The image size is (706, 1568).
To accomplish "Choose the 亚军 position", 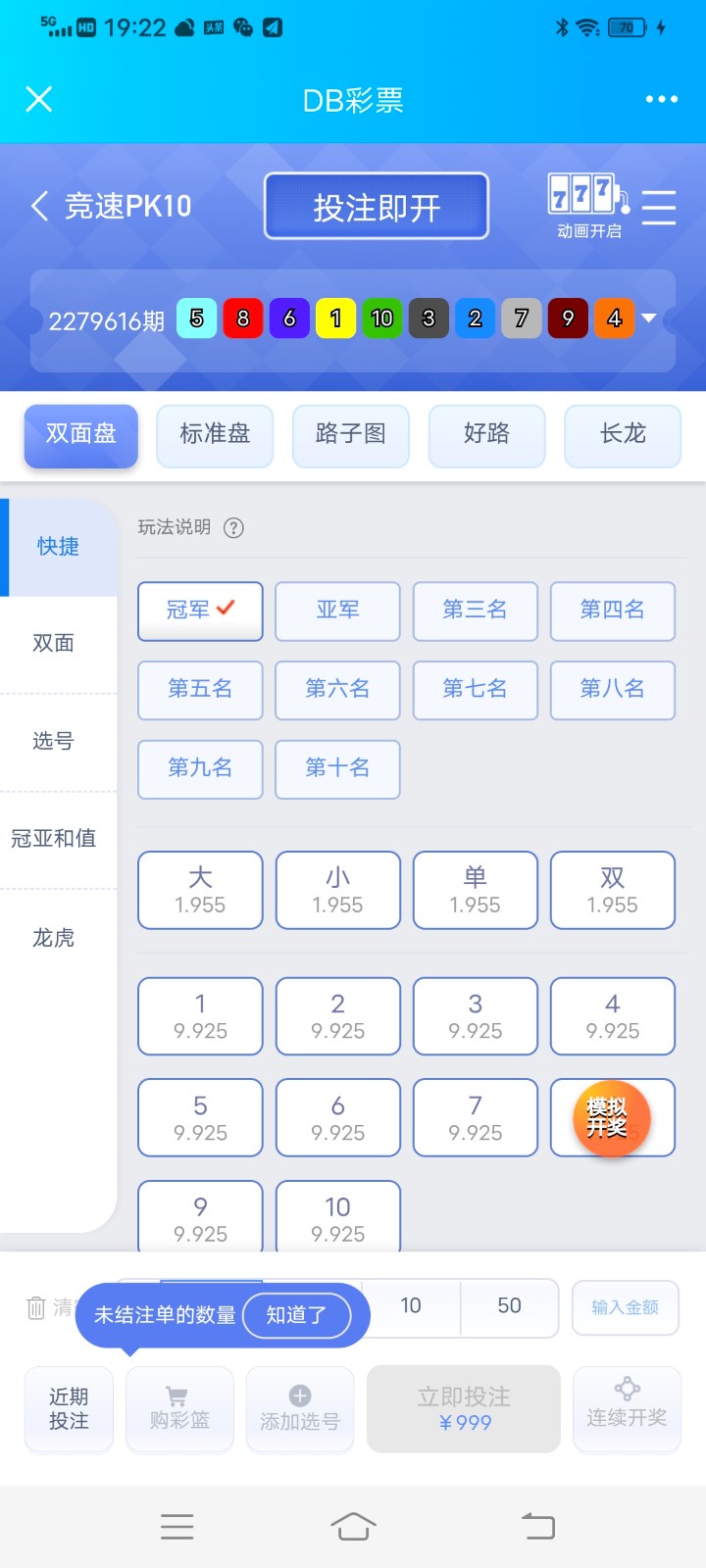I will coord(337,611).
